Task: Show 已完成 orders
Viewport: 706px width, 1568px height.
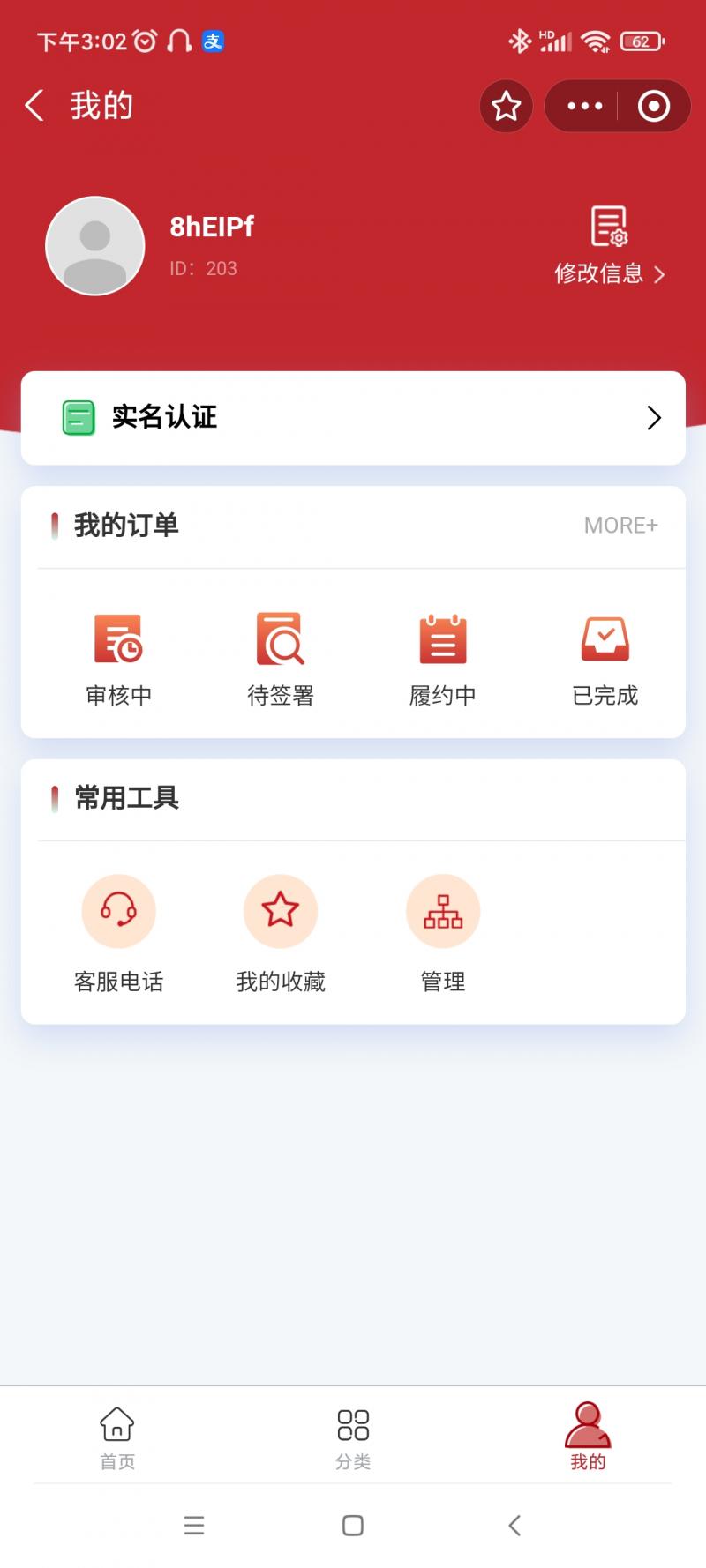Action: pos(605,659)
